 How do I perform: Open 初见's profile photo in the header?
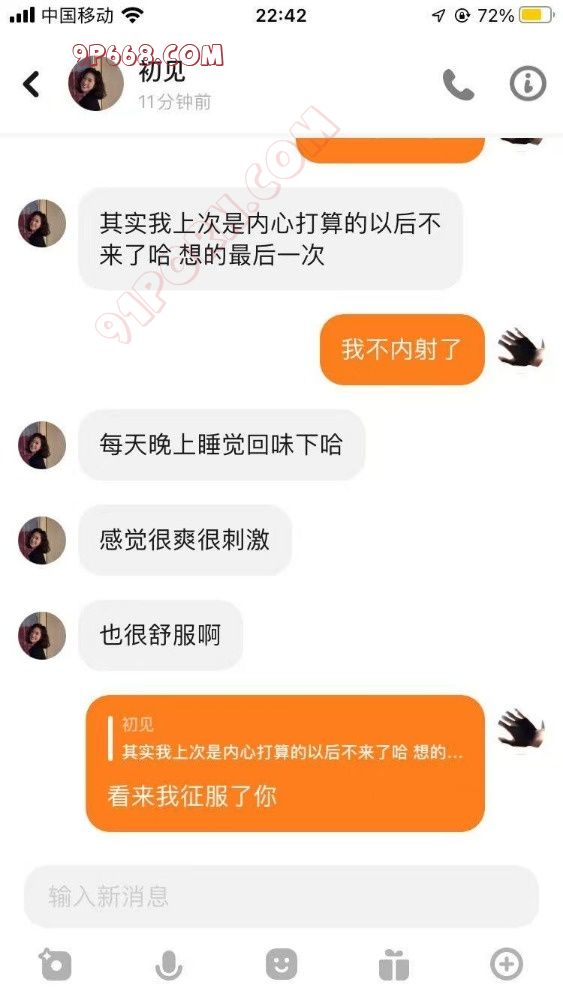pyautogui.click(x=96, y=83)
